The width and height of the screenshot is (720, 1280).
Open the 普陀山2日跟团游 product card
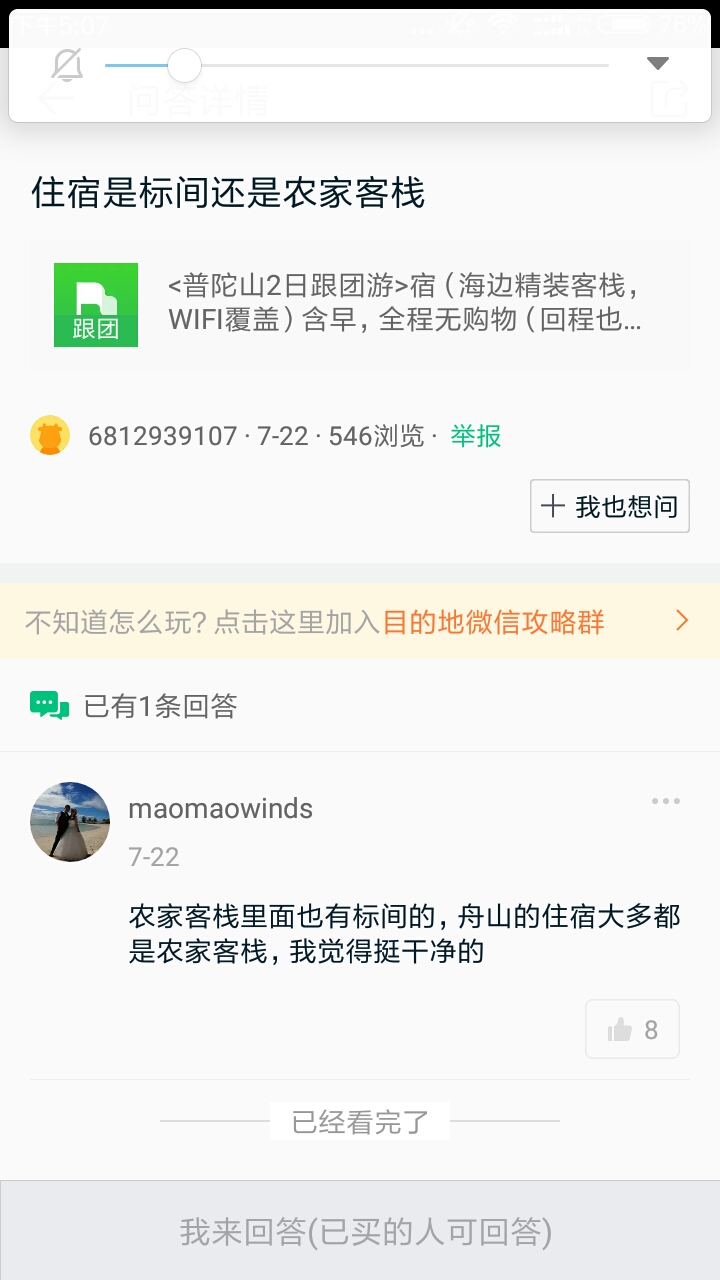(x=359, y=305)
